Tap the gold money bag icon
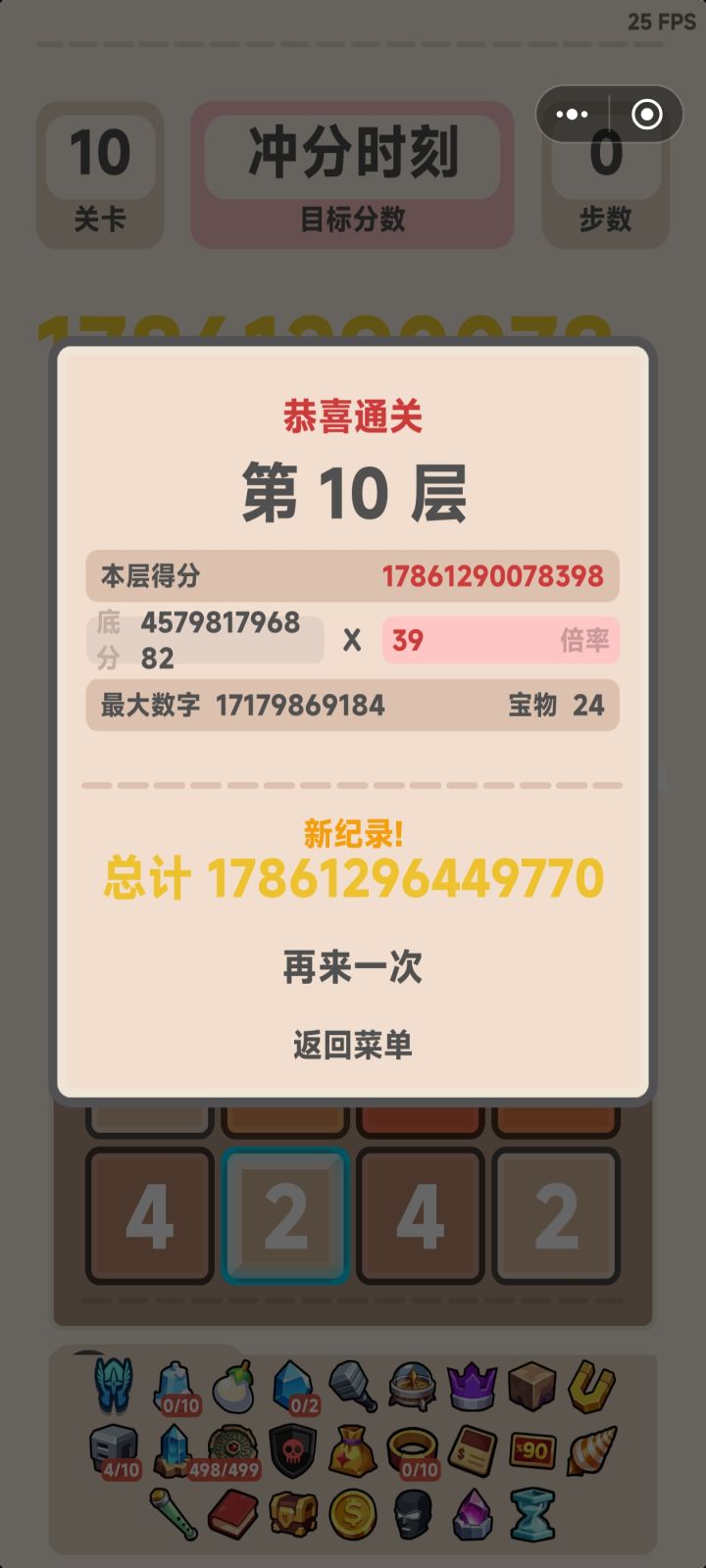 (350, 1450)
